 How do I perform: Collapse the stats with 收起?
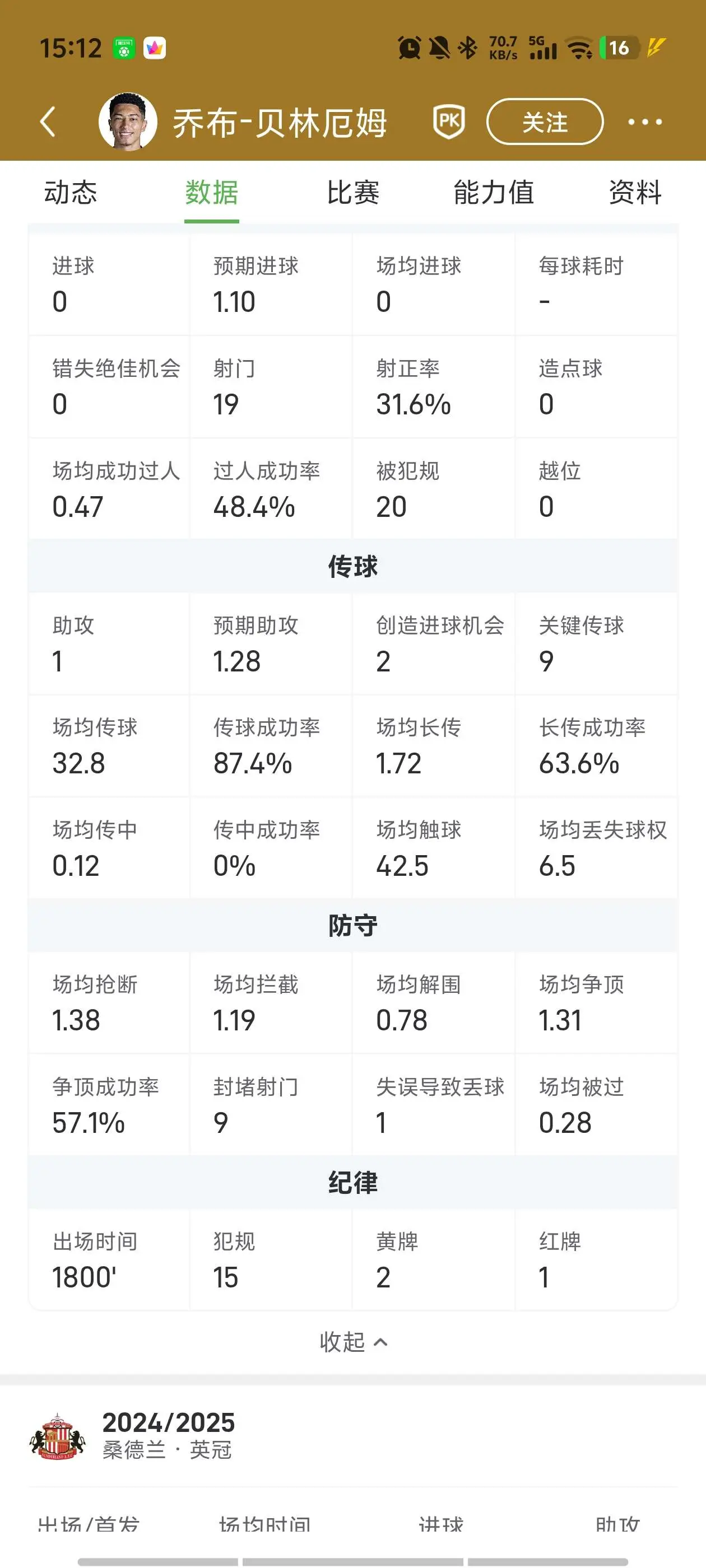pos(354,1342)
